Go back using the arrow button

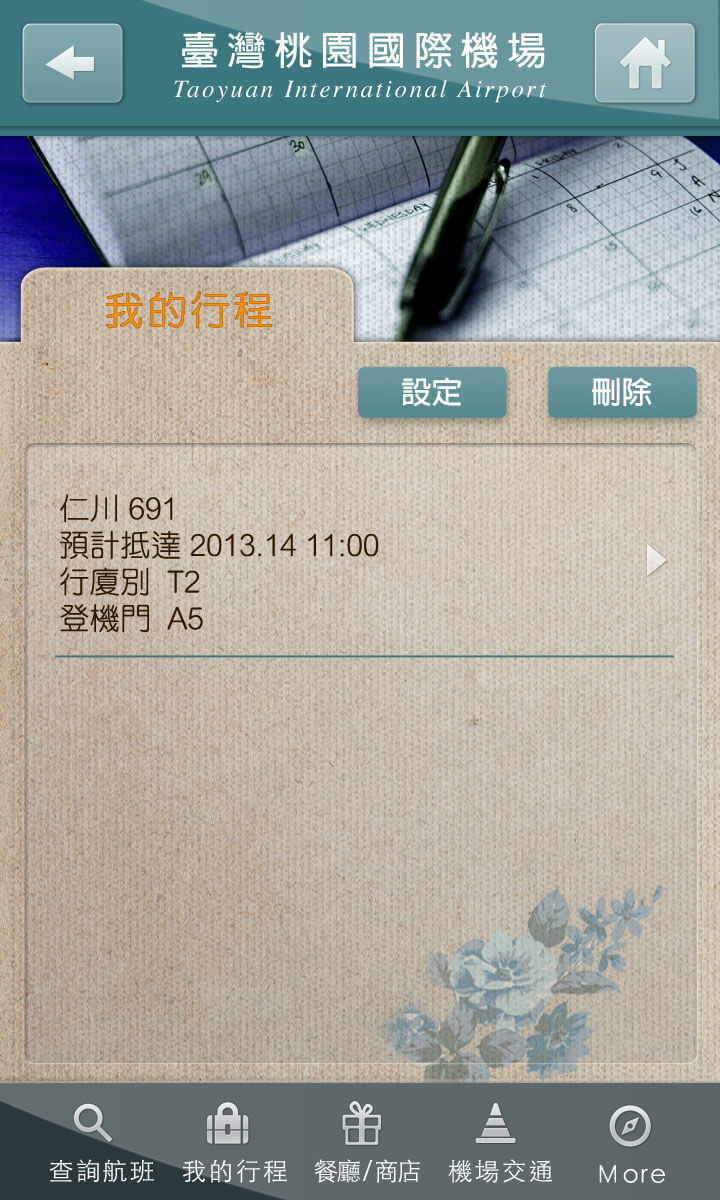pos(72,64)
